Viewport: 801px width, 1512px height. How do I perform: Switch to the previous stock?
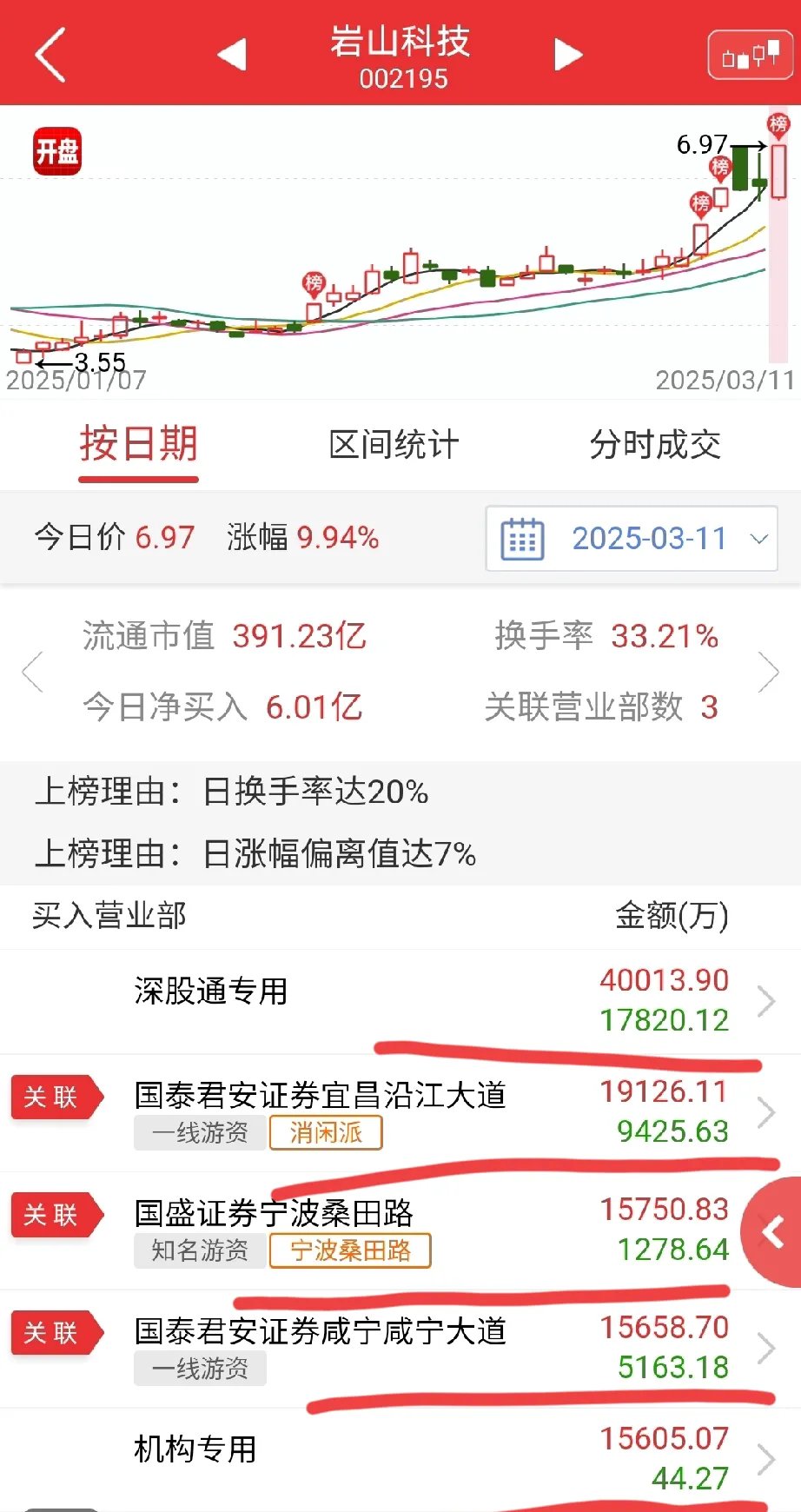[x=232, y=54]
